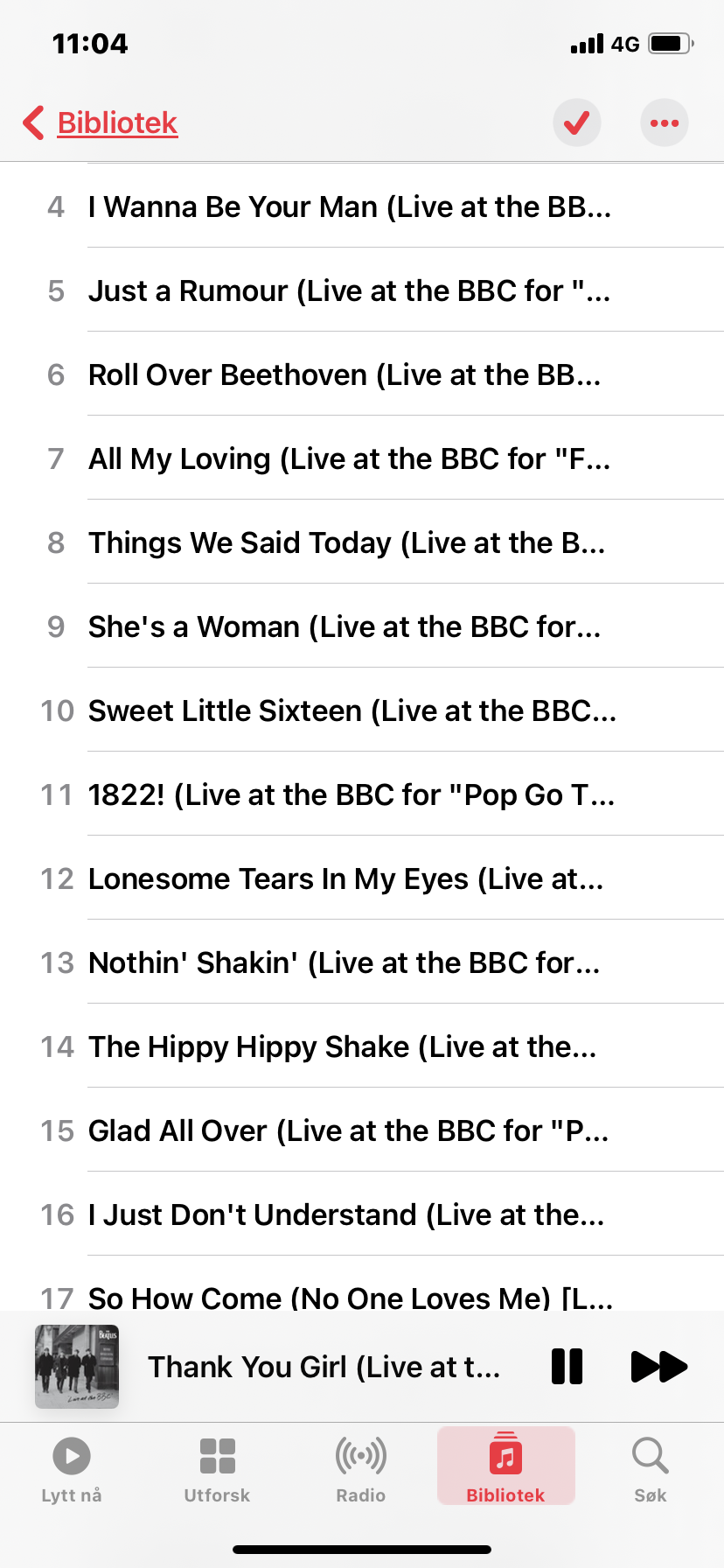Open the Thank You Girl mini player
The height and width of the screenshot is (1568, 724).
click(324, 1366)
